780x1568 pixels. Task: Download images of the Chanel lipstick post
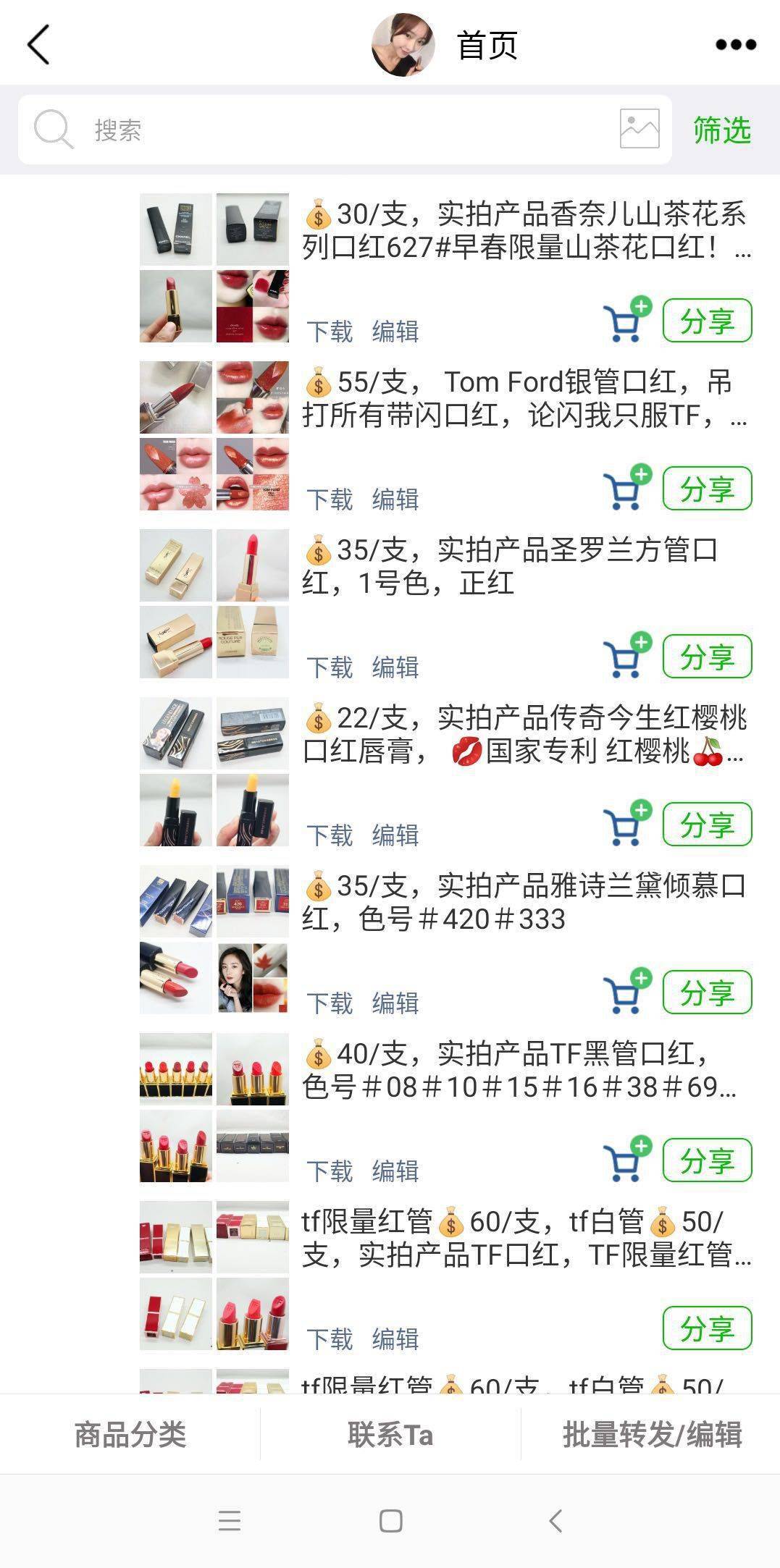coord(330,332)
